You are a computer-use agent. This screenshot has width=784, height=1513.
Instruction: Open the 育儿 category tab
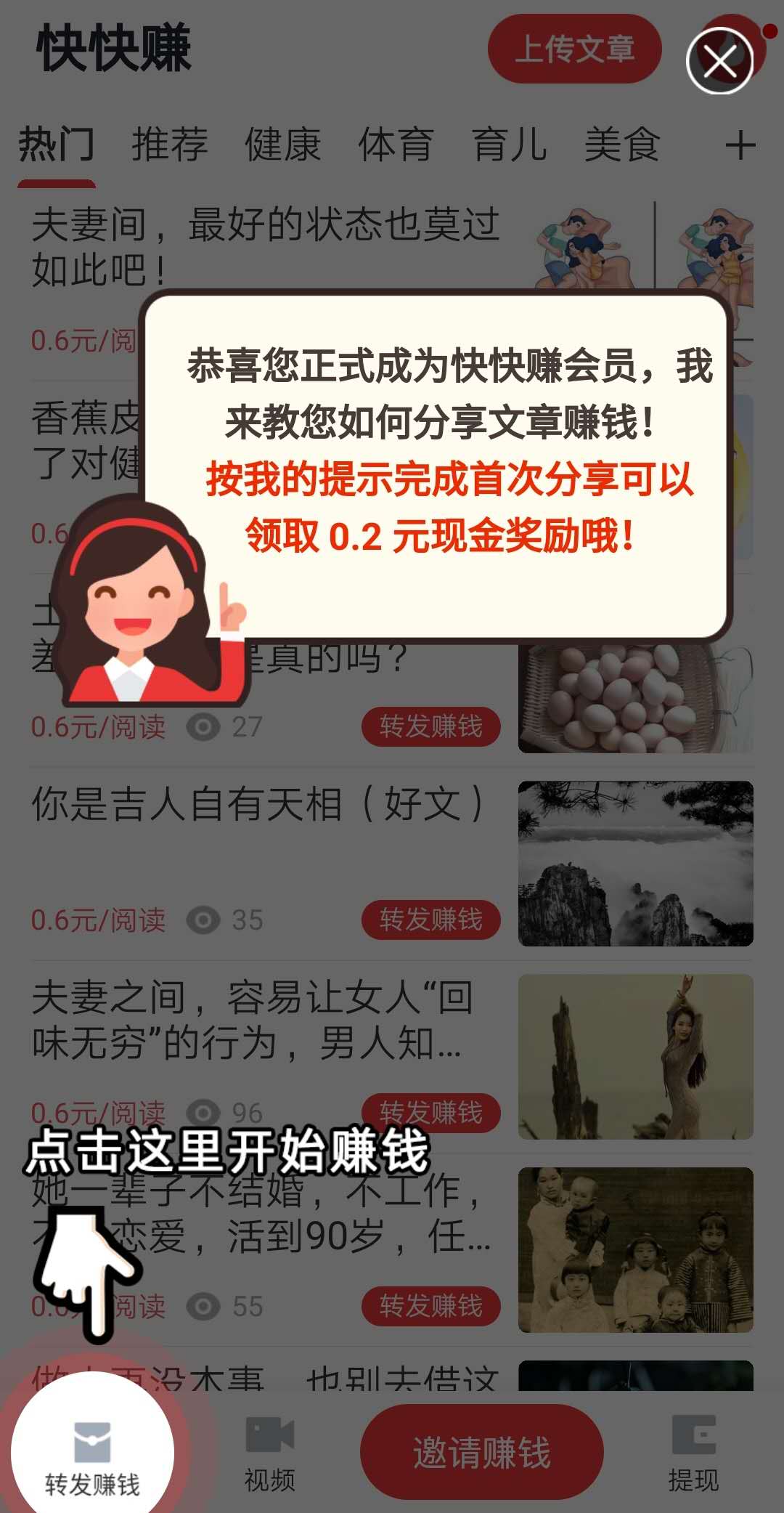(510, 144)
